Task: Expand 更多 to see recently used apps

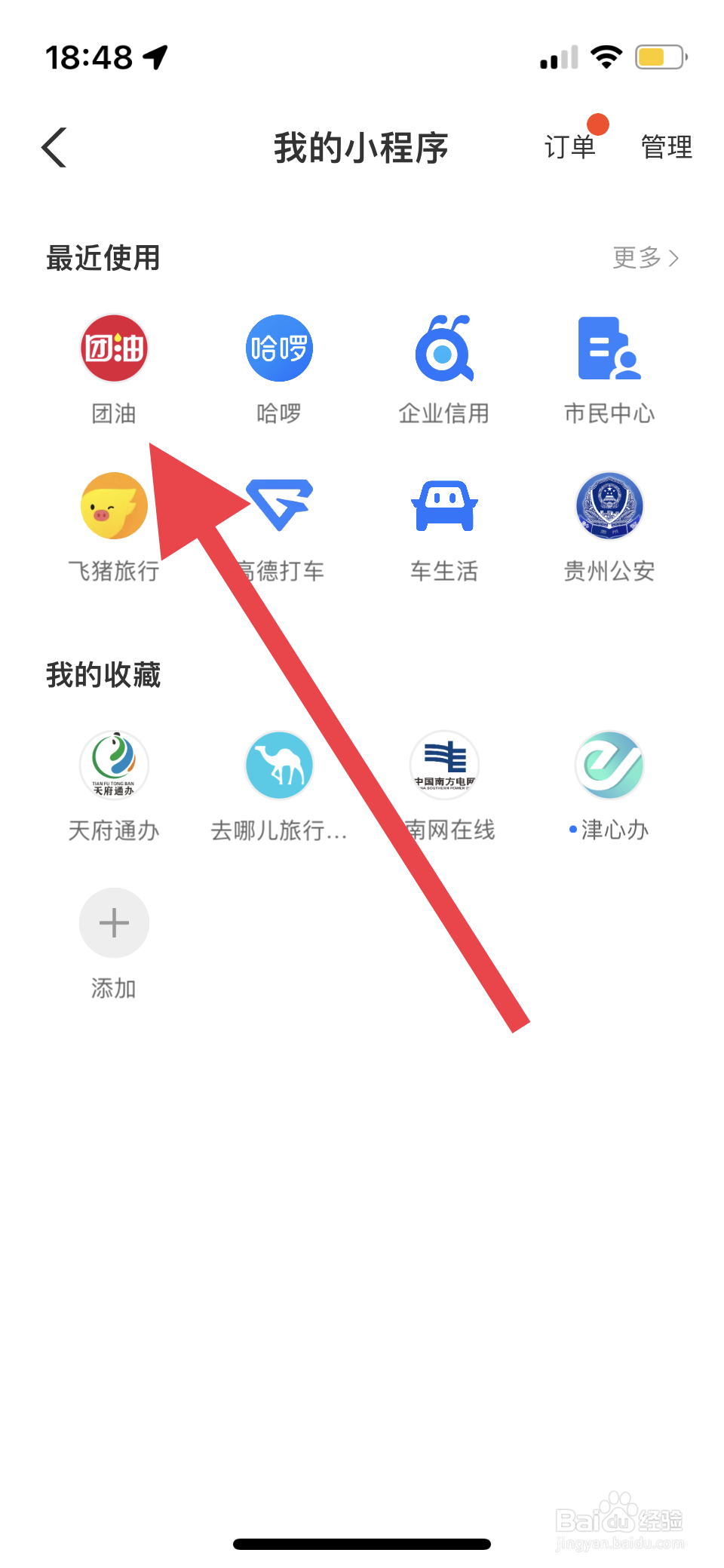Action: coord(645,258)
